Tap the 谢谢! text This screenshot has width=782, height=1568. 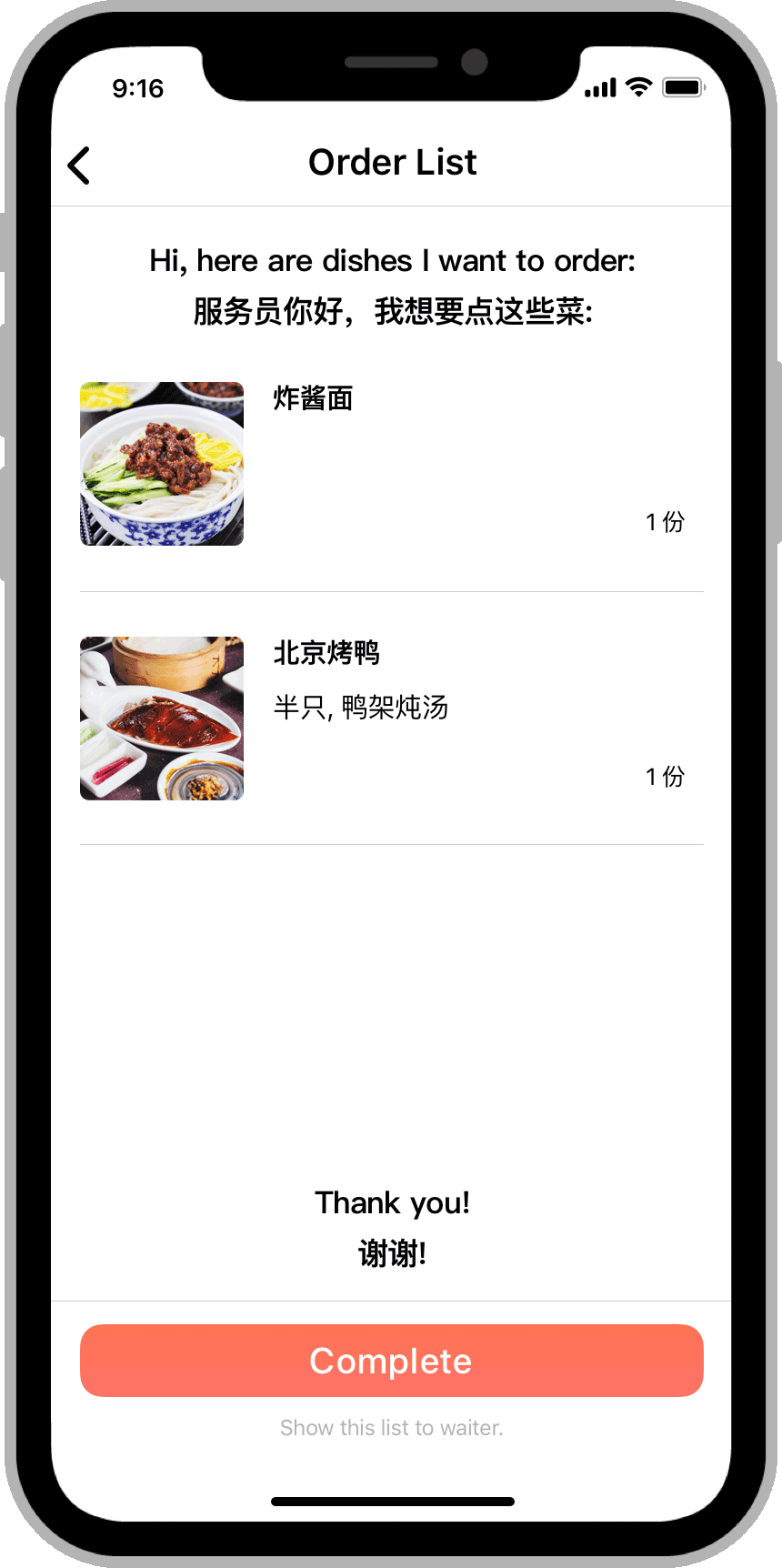(392, 1252)
